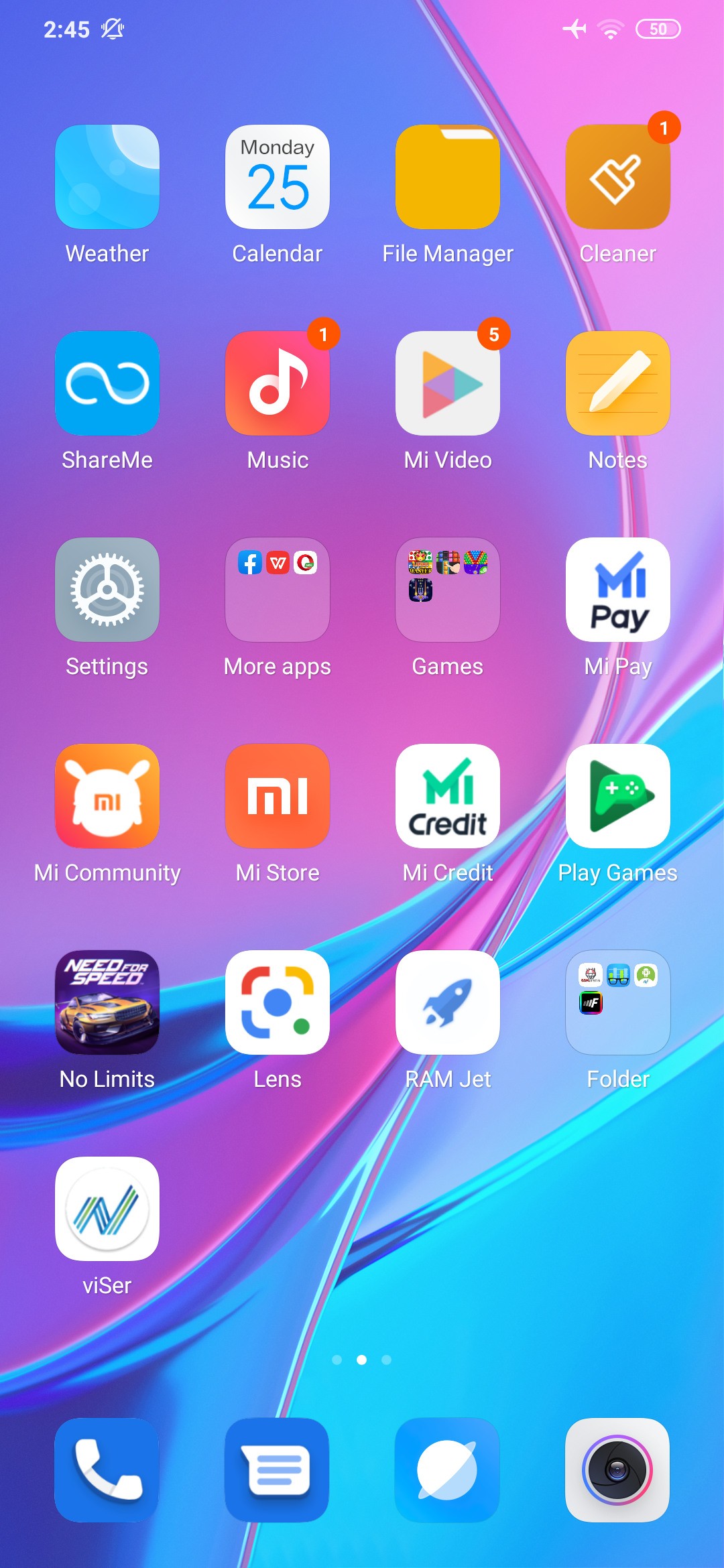Launch Mi Pay
This screenshot has width=724, height=1568.
tap(618, 590)
